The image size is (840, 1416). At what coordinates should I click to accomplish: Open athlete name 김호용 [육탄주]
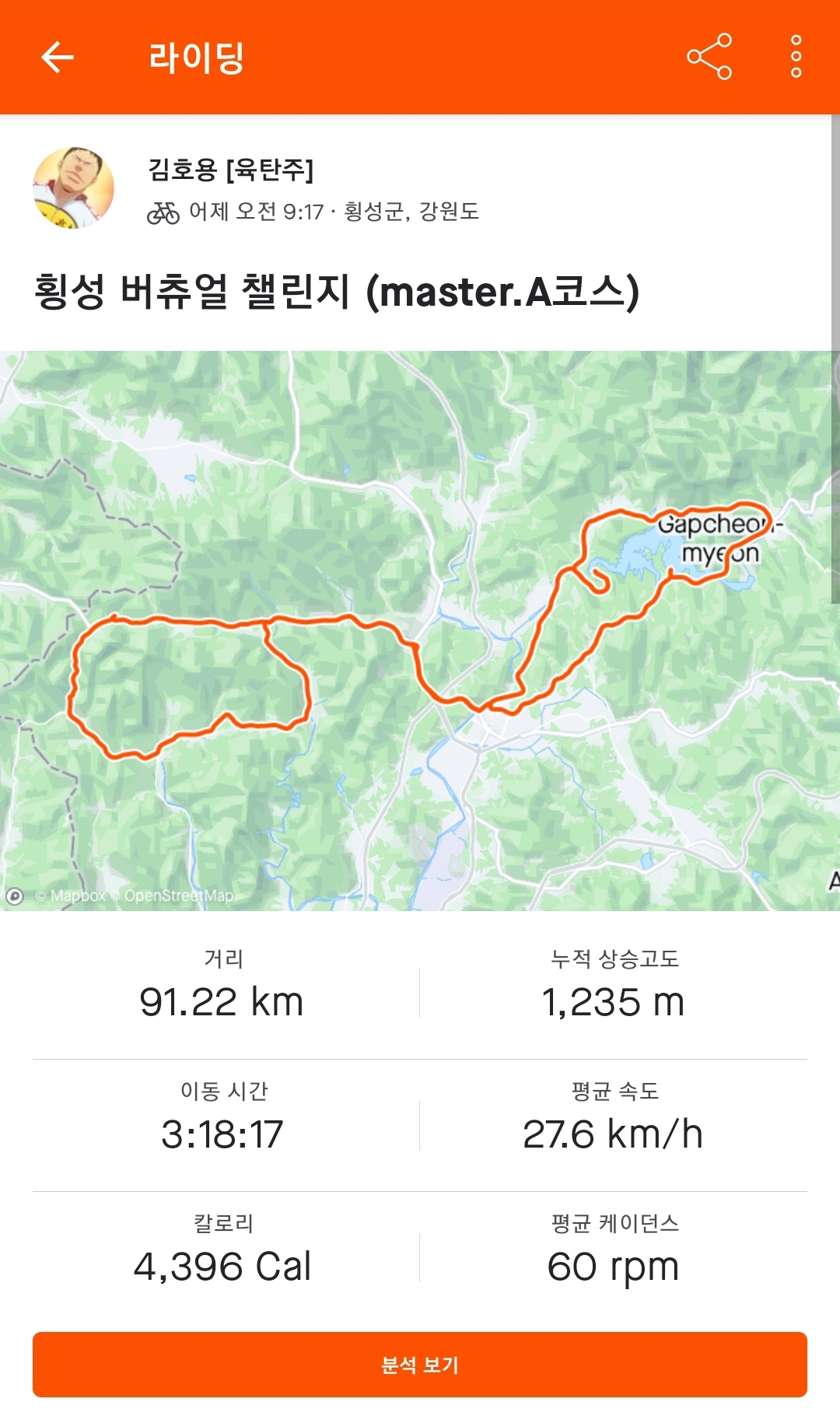231,170
